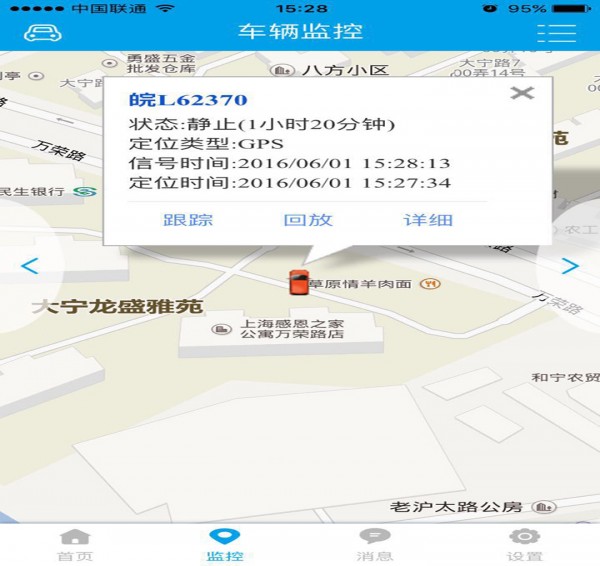
Task: Close the vehicle info popup
Action: [522, 93]
